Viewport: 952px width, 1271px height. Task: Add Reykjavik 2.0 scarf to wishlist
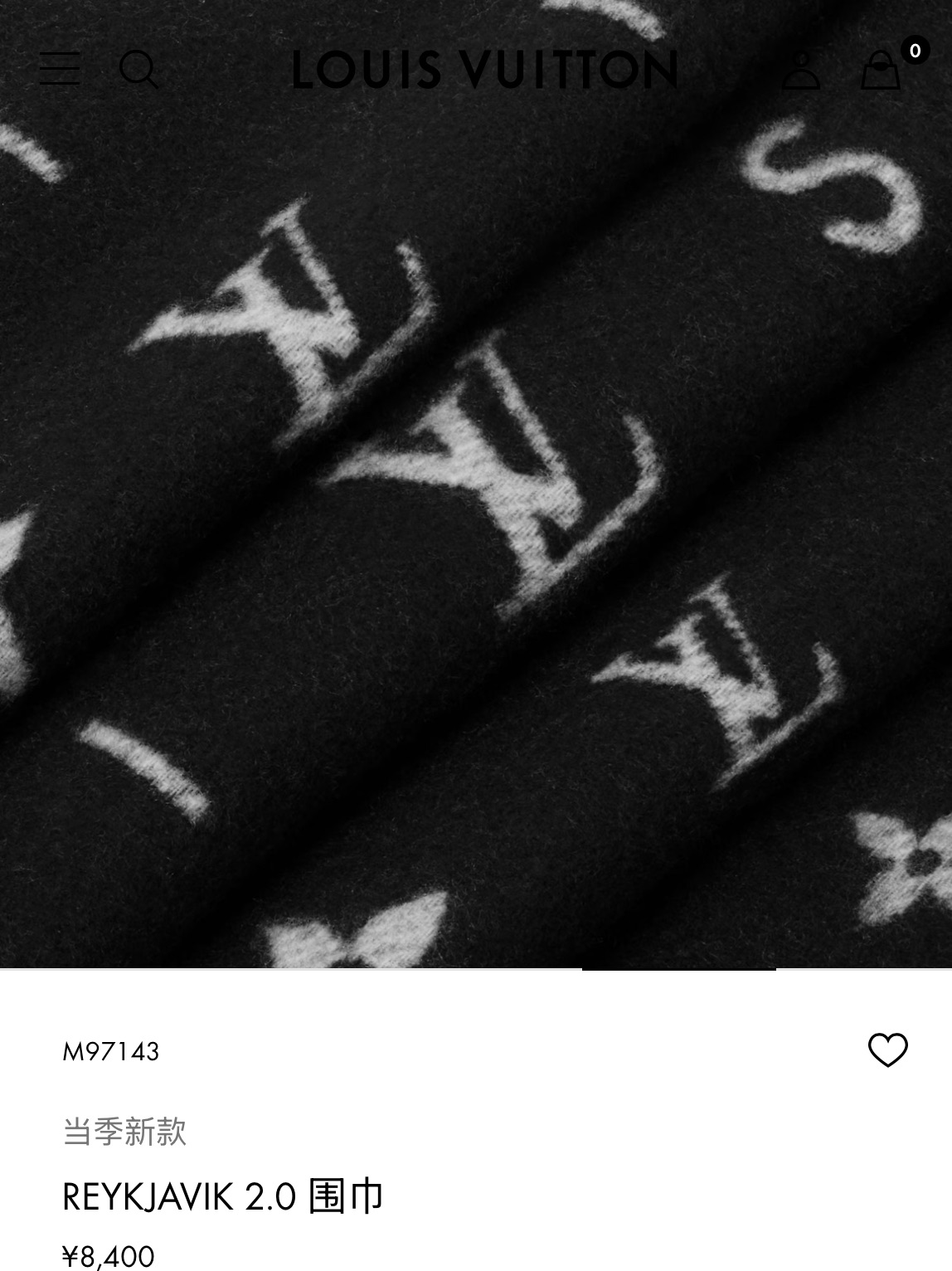point(887,1050)
